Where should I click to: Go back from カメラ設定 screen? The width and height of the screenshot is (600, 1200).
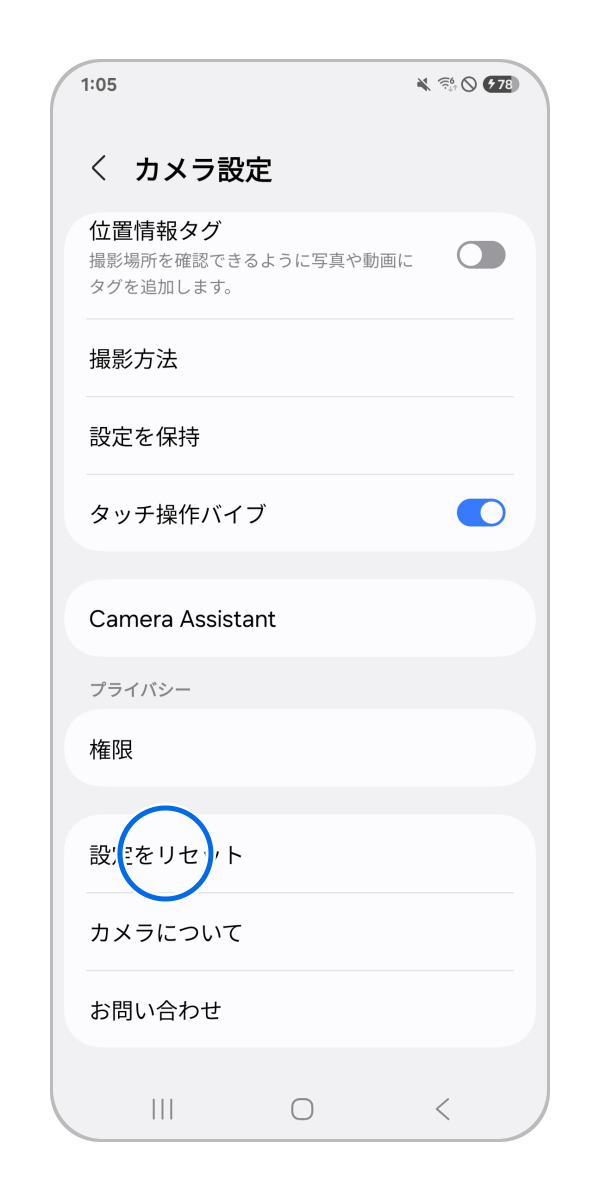(99, 168)
